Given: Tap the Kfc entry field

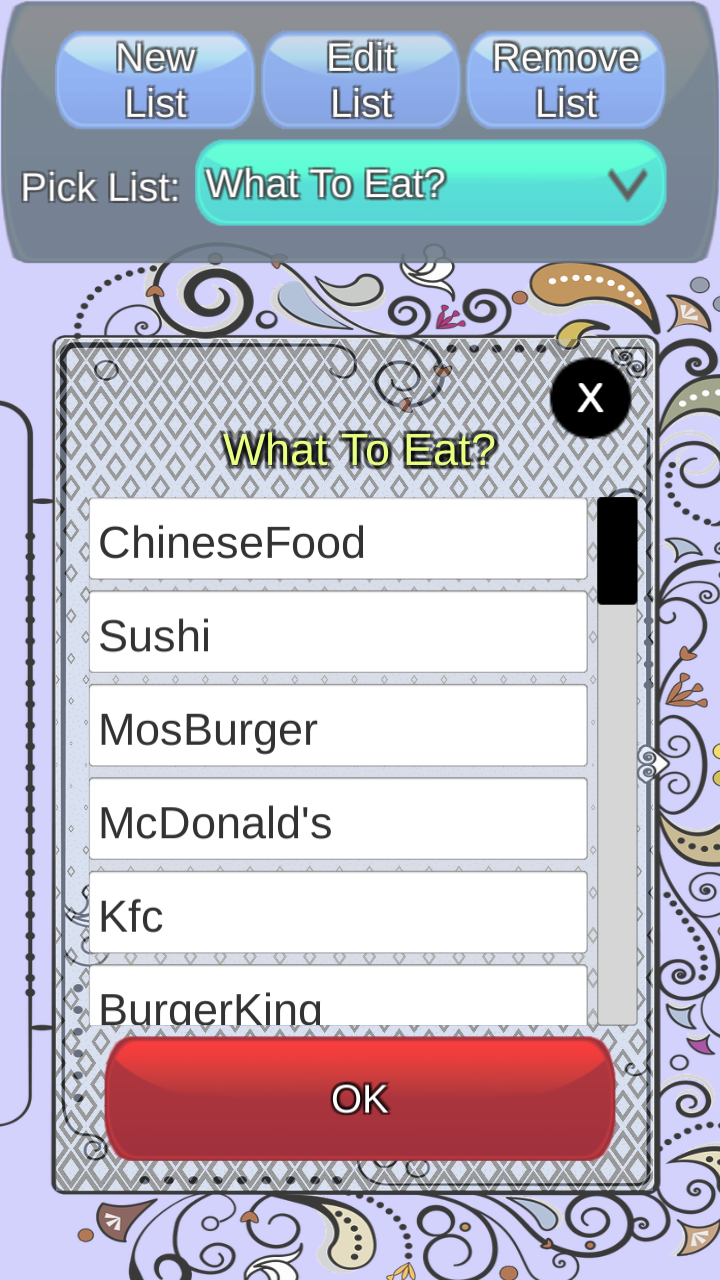Looking at the screenshot, I should pos(338,912).
